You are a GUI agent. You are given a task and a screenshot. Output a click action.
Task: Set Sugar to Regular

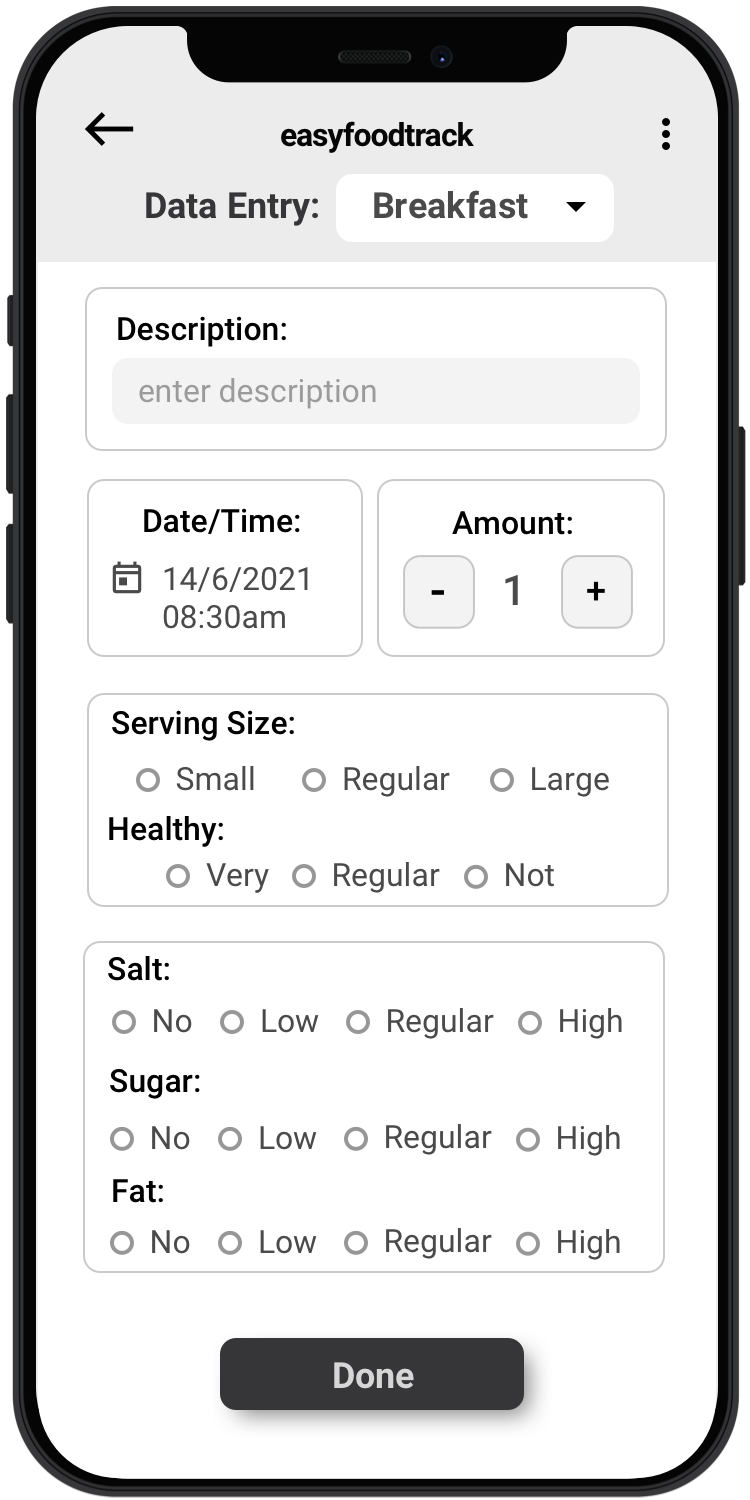(417, 1139)
